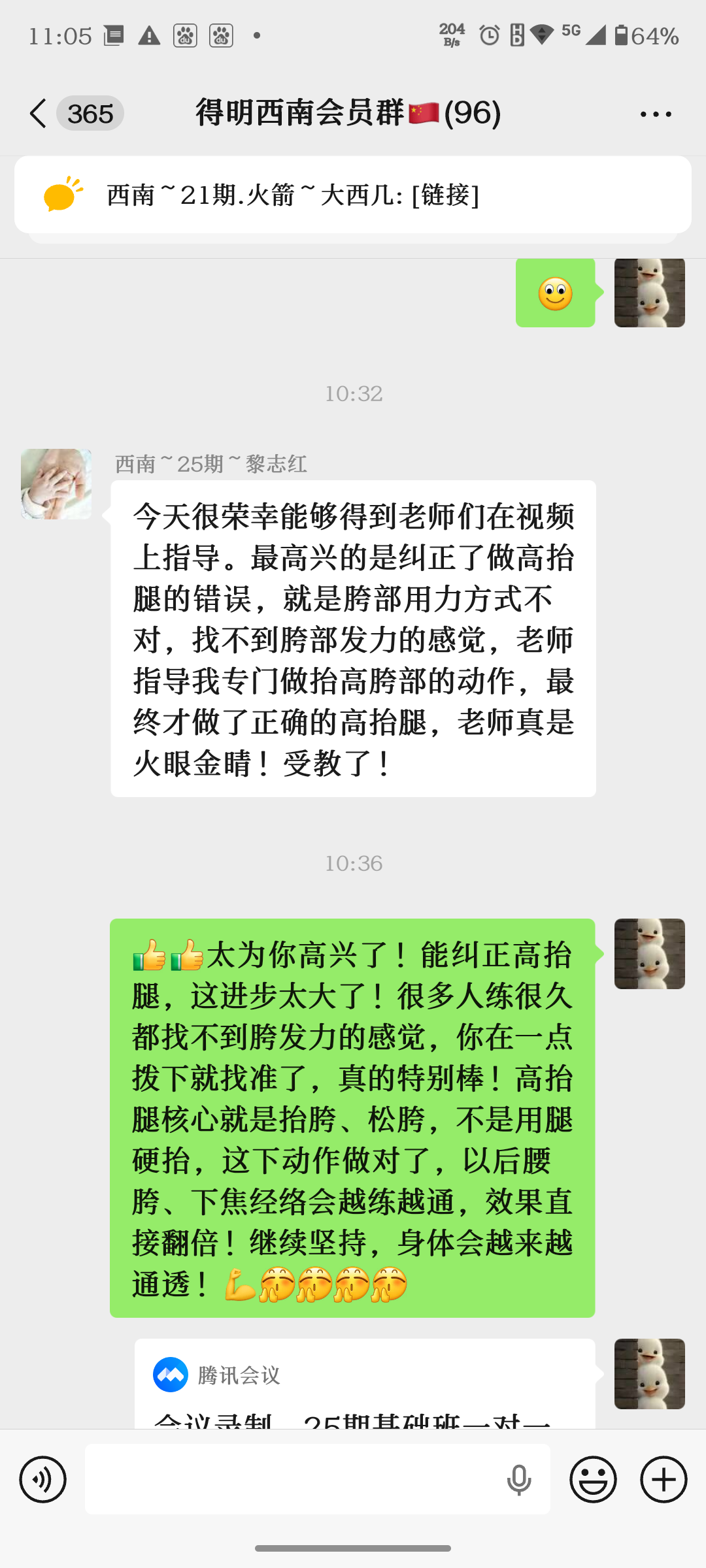
Task: Open own duck avatar beside 10:36 message
Action: (649, 954)
